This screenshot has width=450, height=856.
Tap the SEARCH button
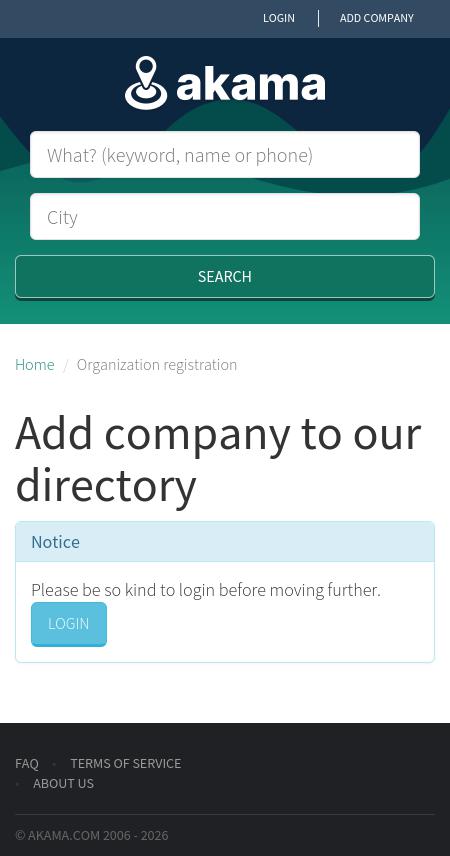(225, 277)
